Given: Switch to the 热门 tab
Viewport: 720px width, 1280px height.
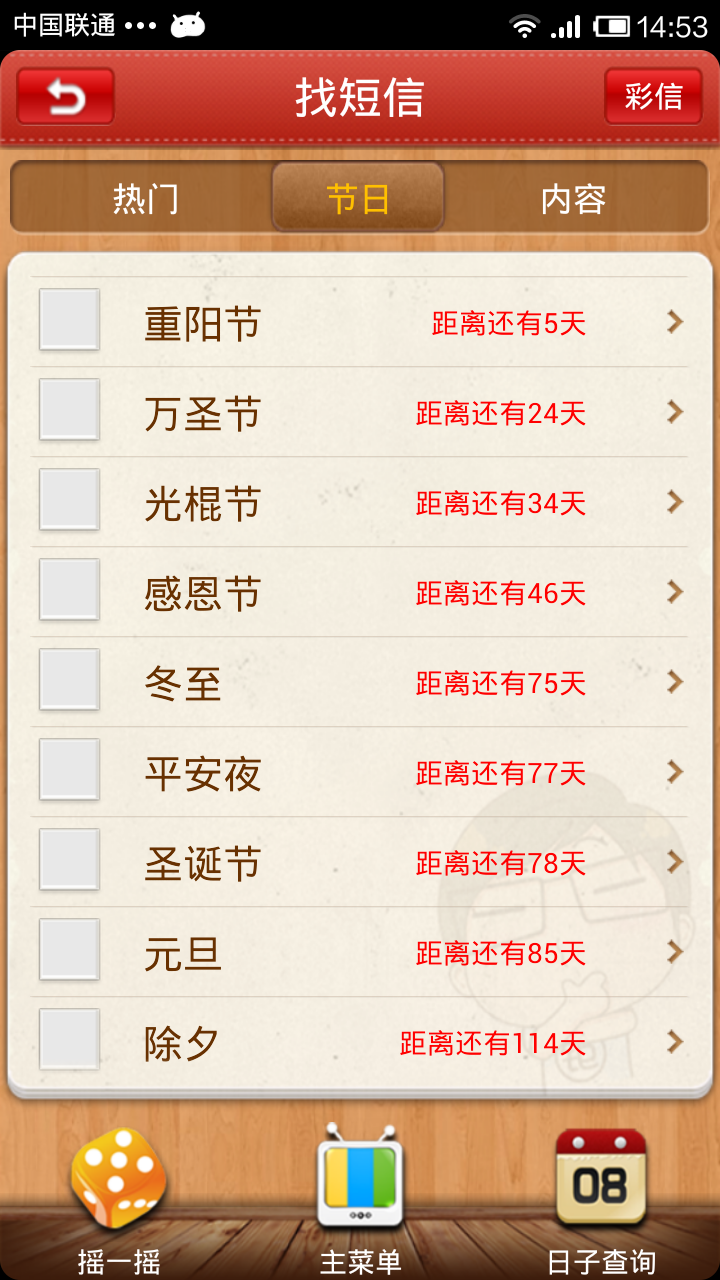Looking at the screenshot, I should tap(146, 199).
